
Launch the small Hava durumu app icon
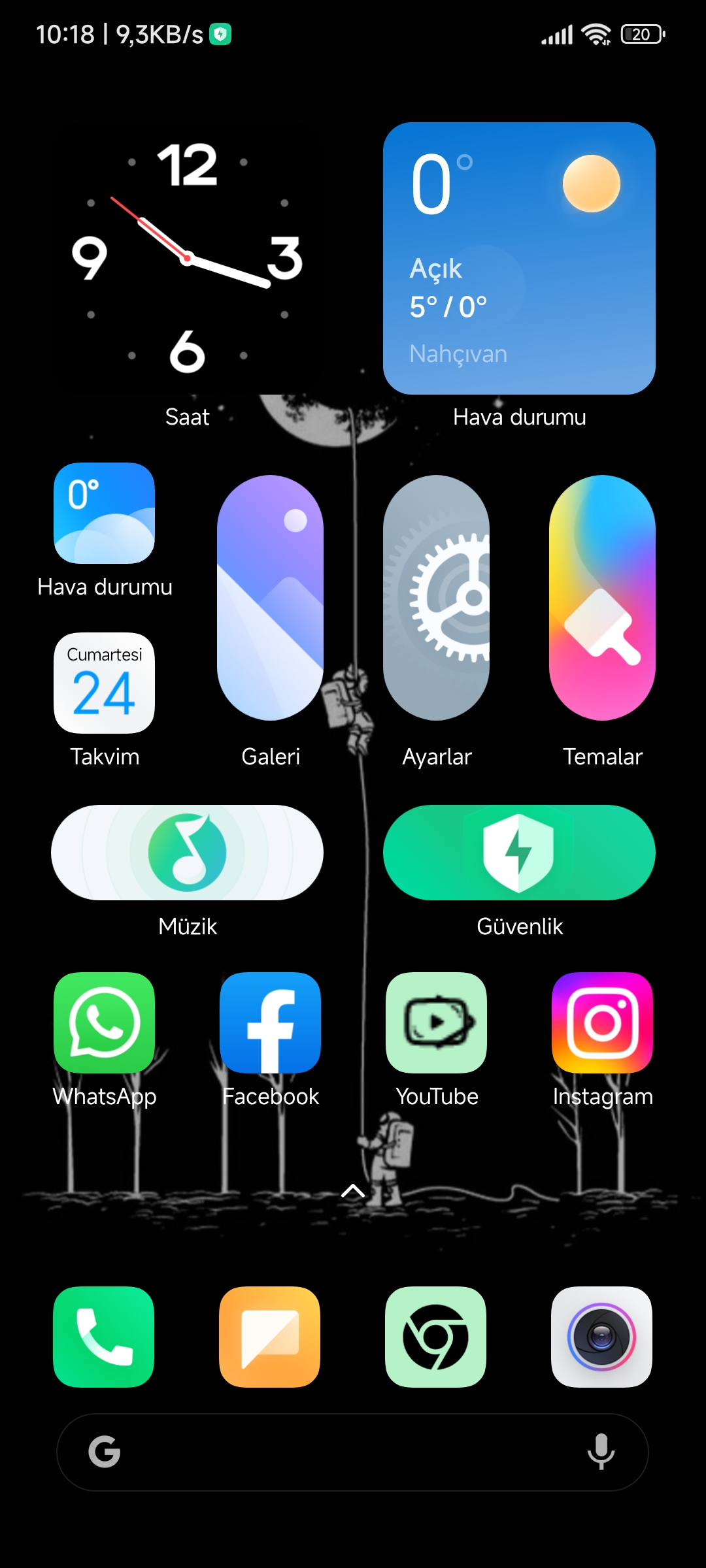(105, 513)
